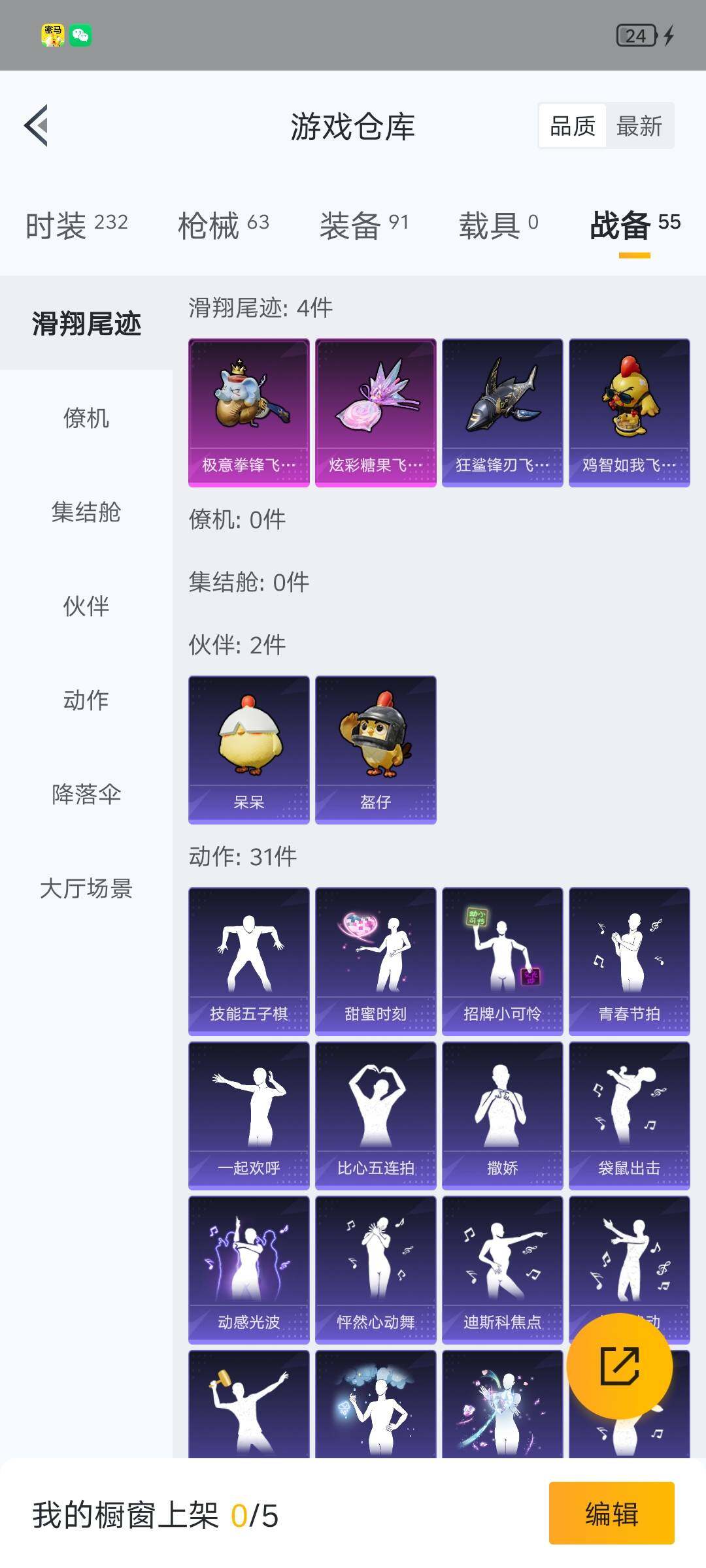Select the 技能五子棋 emote thumbnail

tap(249, 960)
